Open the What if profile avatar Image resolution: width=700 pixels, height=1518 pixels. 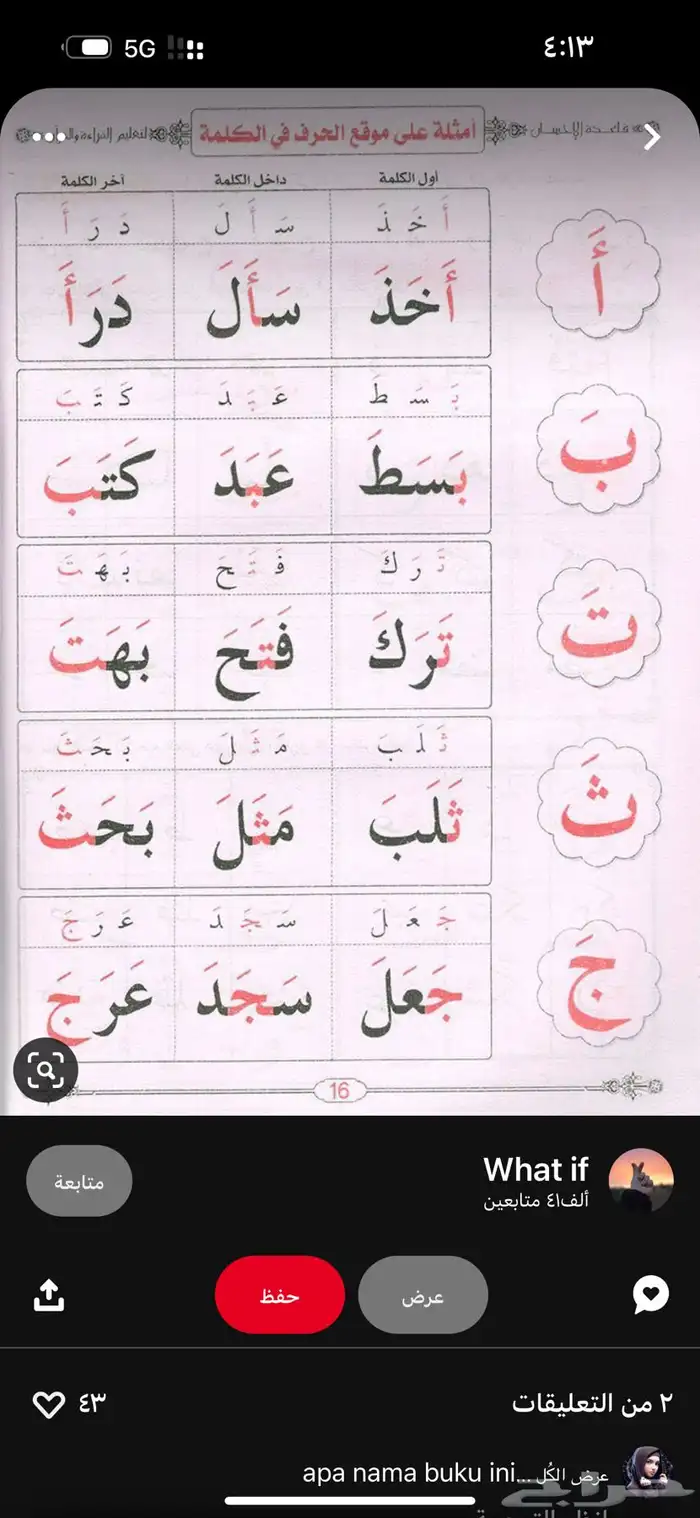pos(641,1180)
